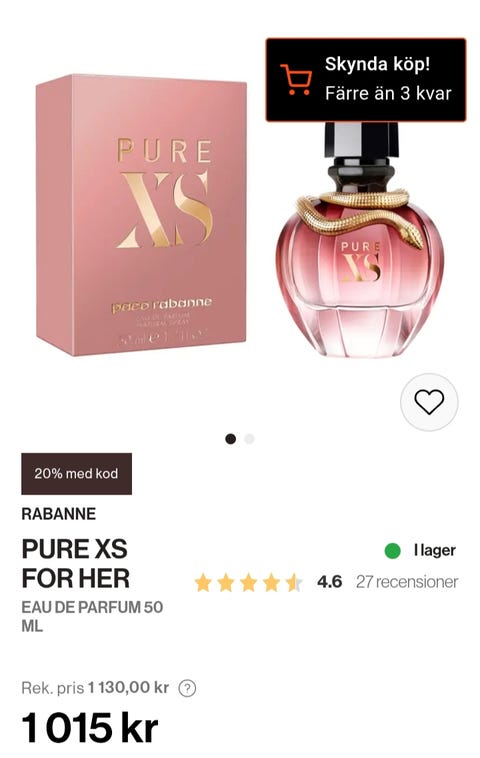Open info icon next to Rek. pris

click(x=187, y=688)
